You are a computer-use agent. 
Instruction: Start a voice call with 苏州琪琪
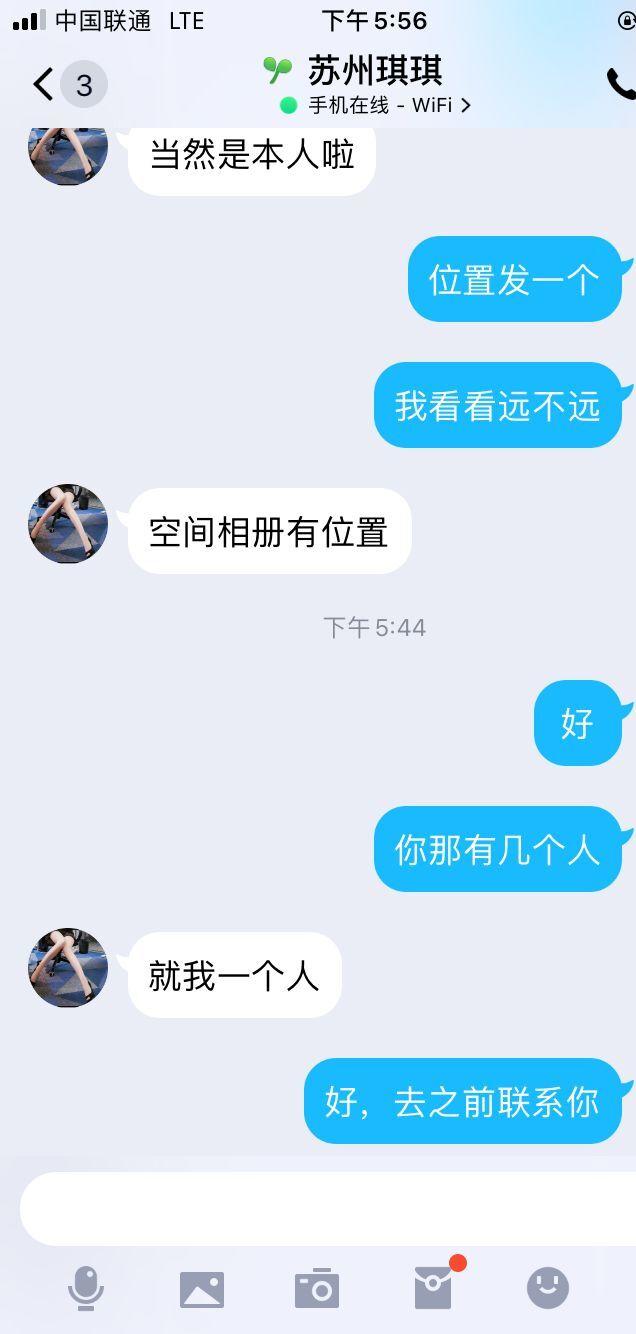tap(620, 85)
